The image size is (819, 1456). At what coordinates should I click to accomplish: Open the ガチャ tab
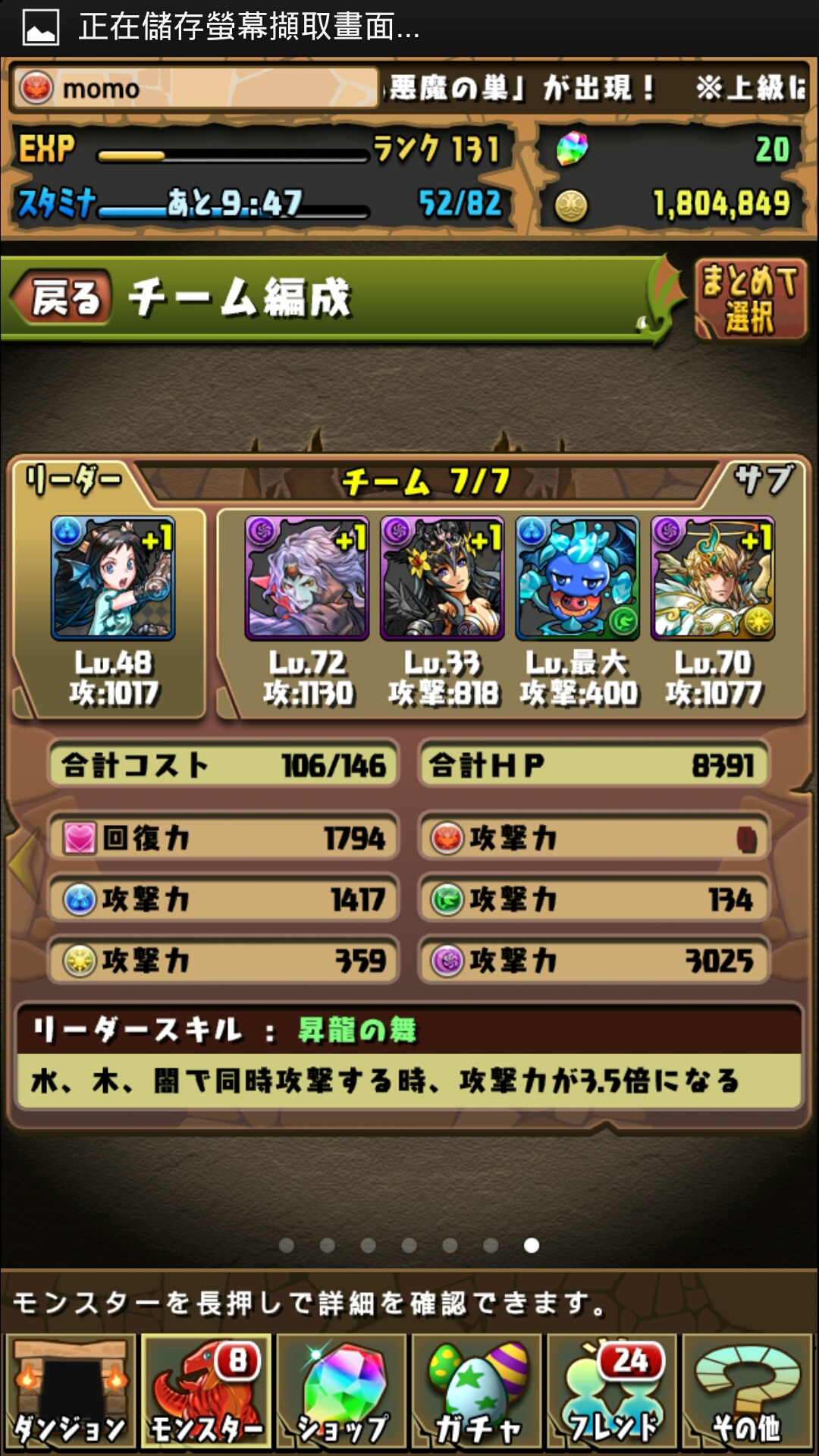pyautogui.click(x=476, y=1392)
